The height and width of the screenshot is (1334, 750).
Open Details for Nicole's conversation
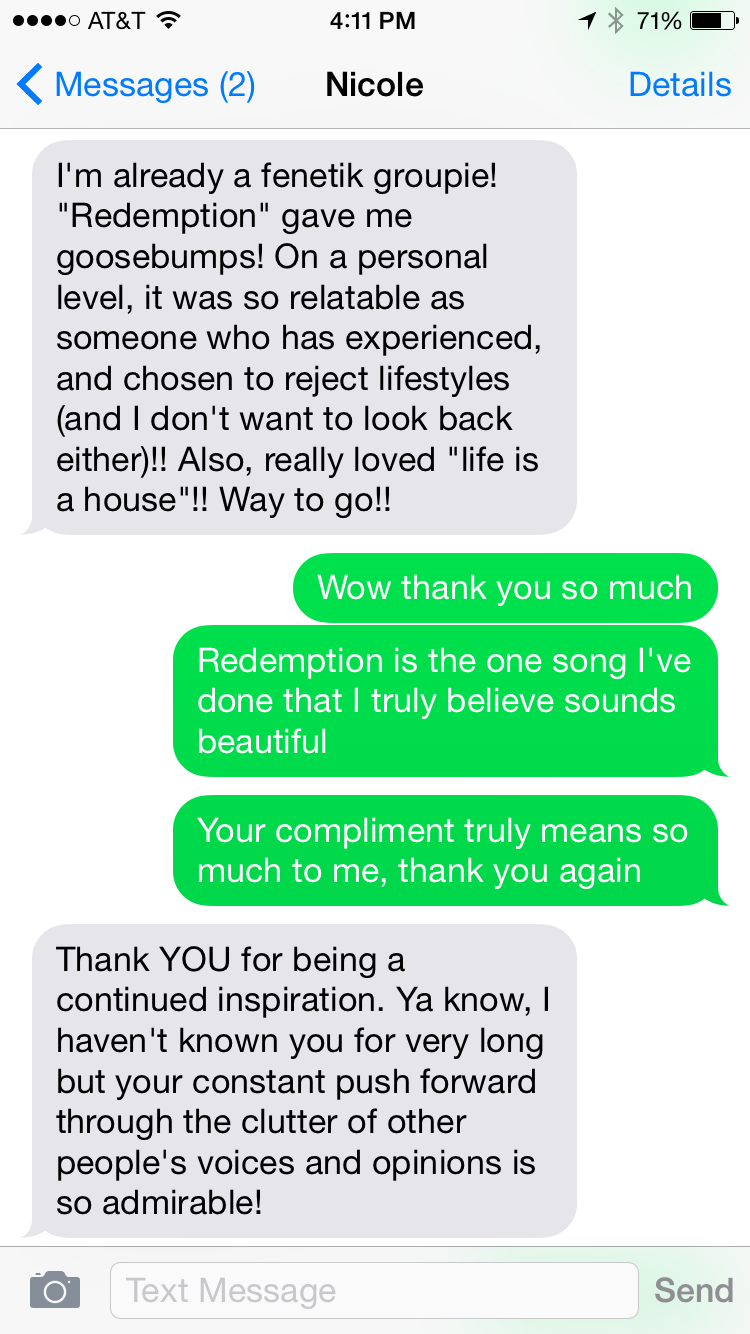click(680, 85)
